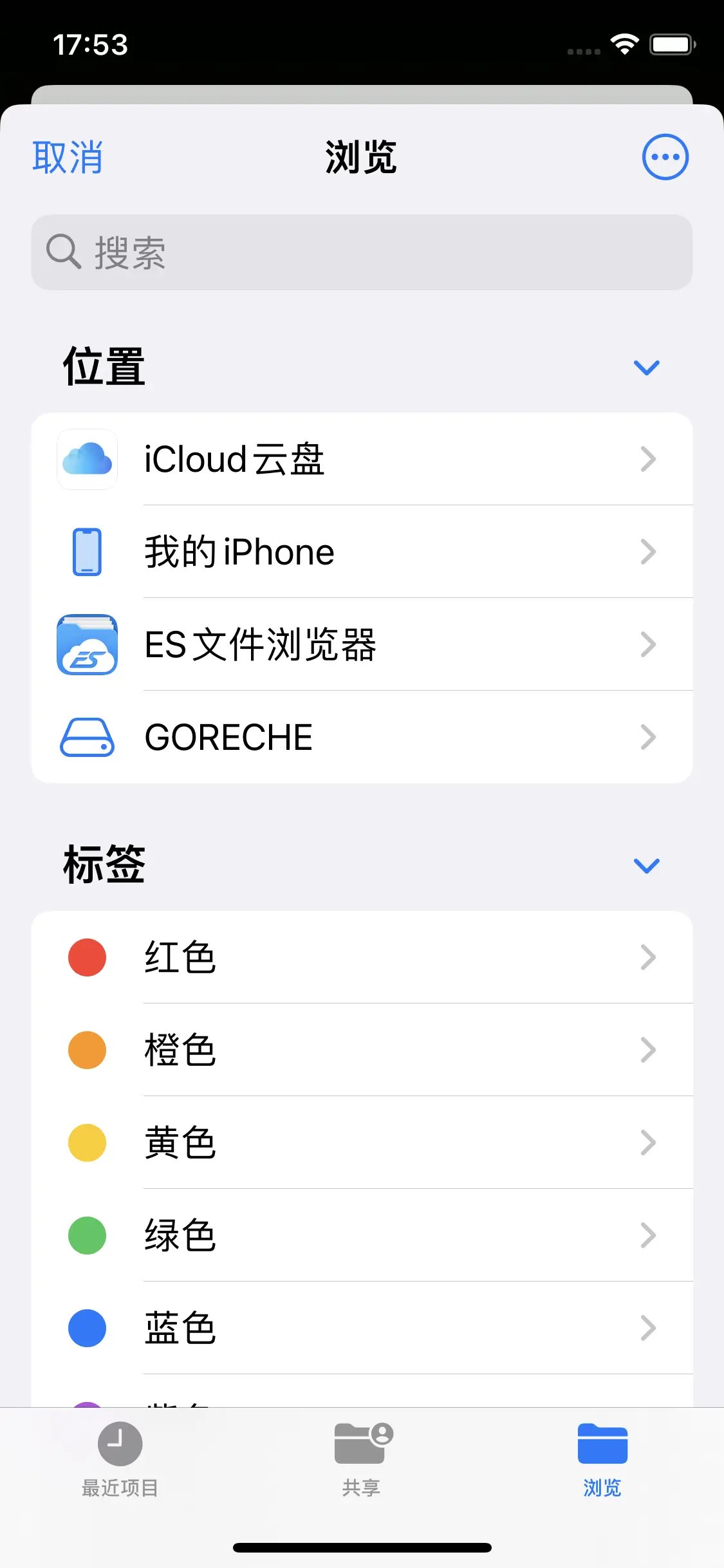Image resolution: width=724 pixels, height=1568 pixels.
Task: Select the 蓝色 tag
Action: click(362, 1328)
